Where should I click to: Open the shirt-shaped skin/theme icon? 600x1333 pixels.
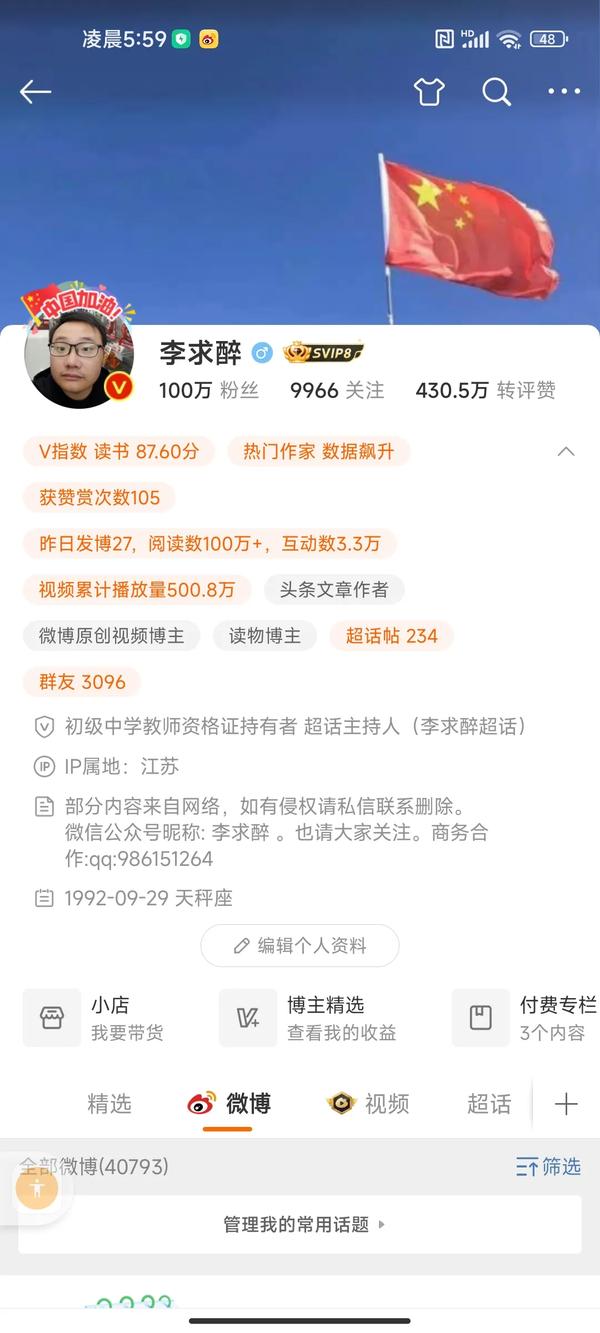click(429, 92)
